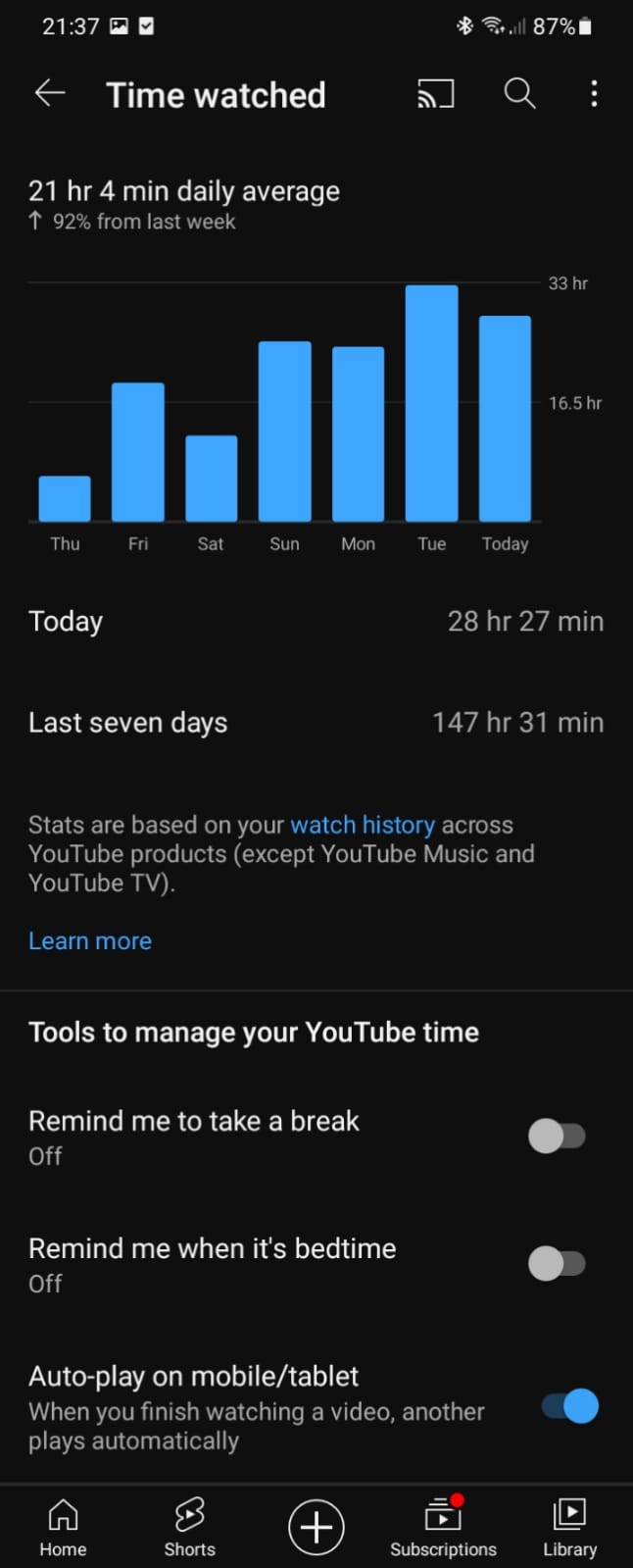Turn on Remind me when it's bedtime
Screen dimensions: 633x1568
click(x=557, y=1264)
